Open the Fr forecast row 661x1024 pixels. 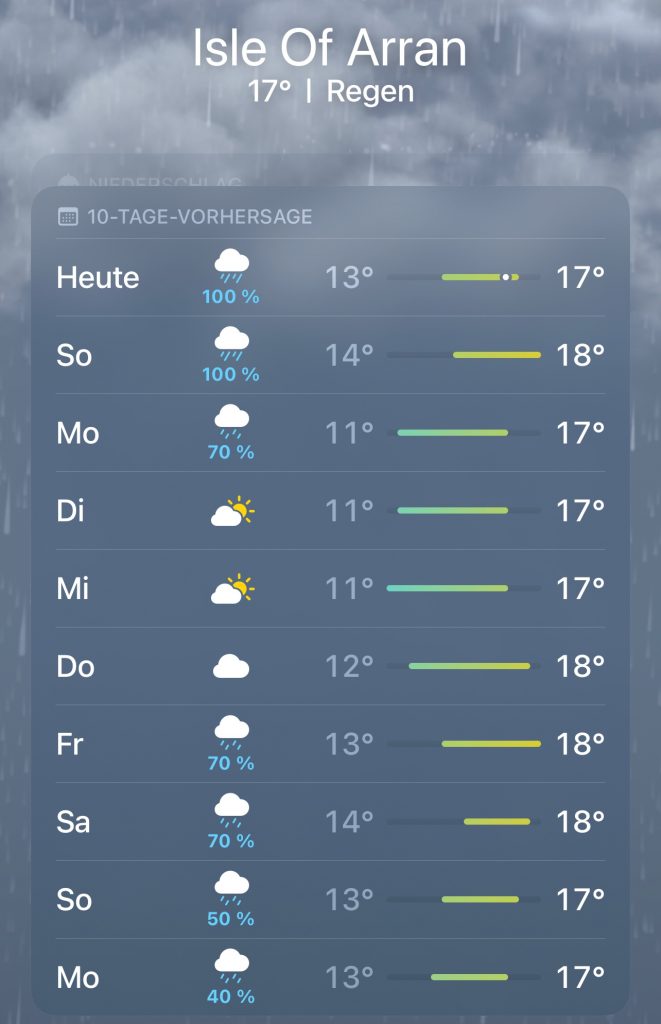click(x=330, y=744)
